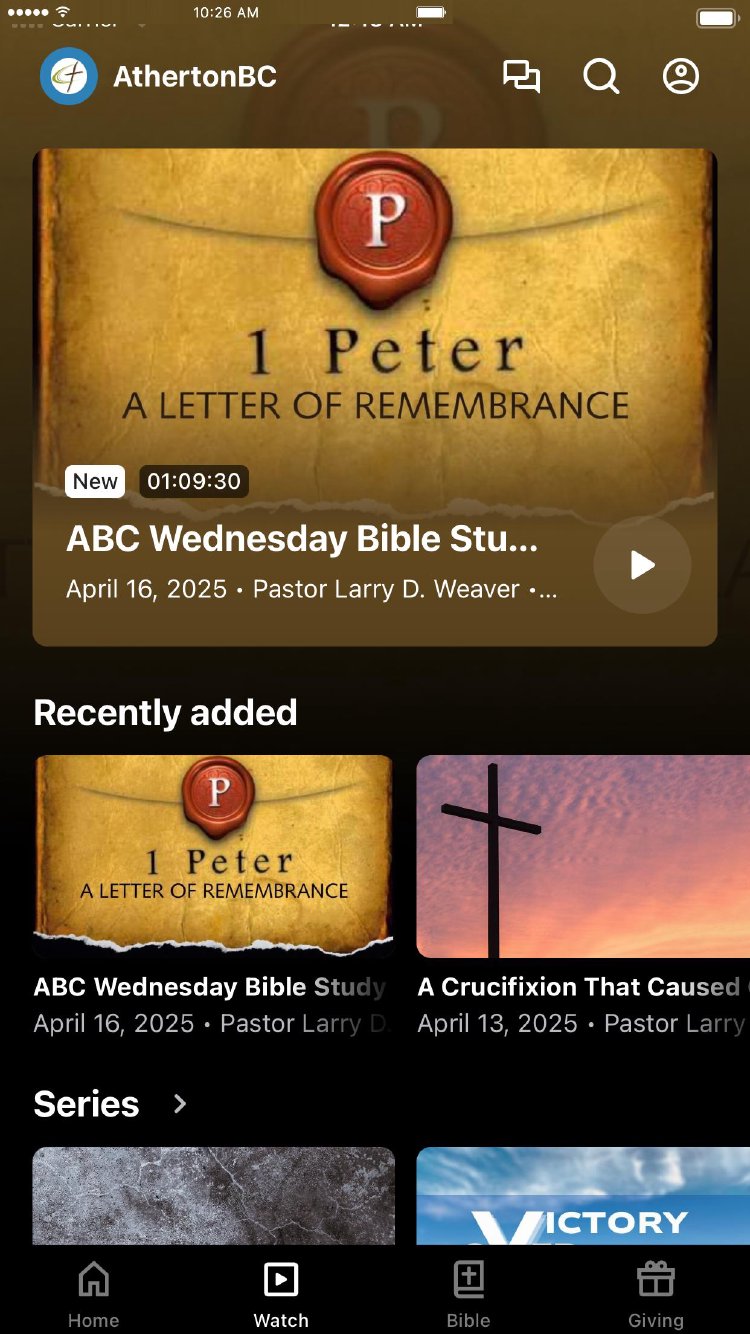
Task: Open the user profile icon
Action: 681,77
